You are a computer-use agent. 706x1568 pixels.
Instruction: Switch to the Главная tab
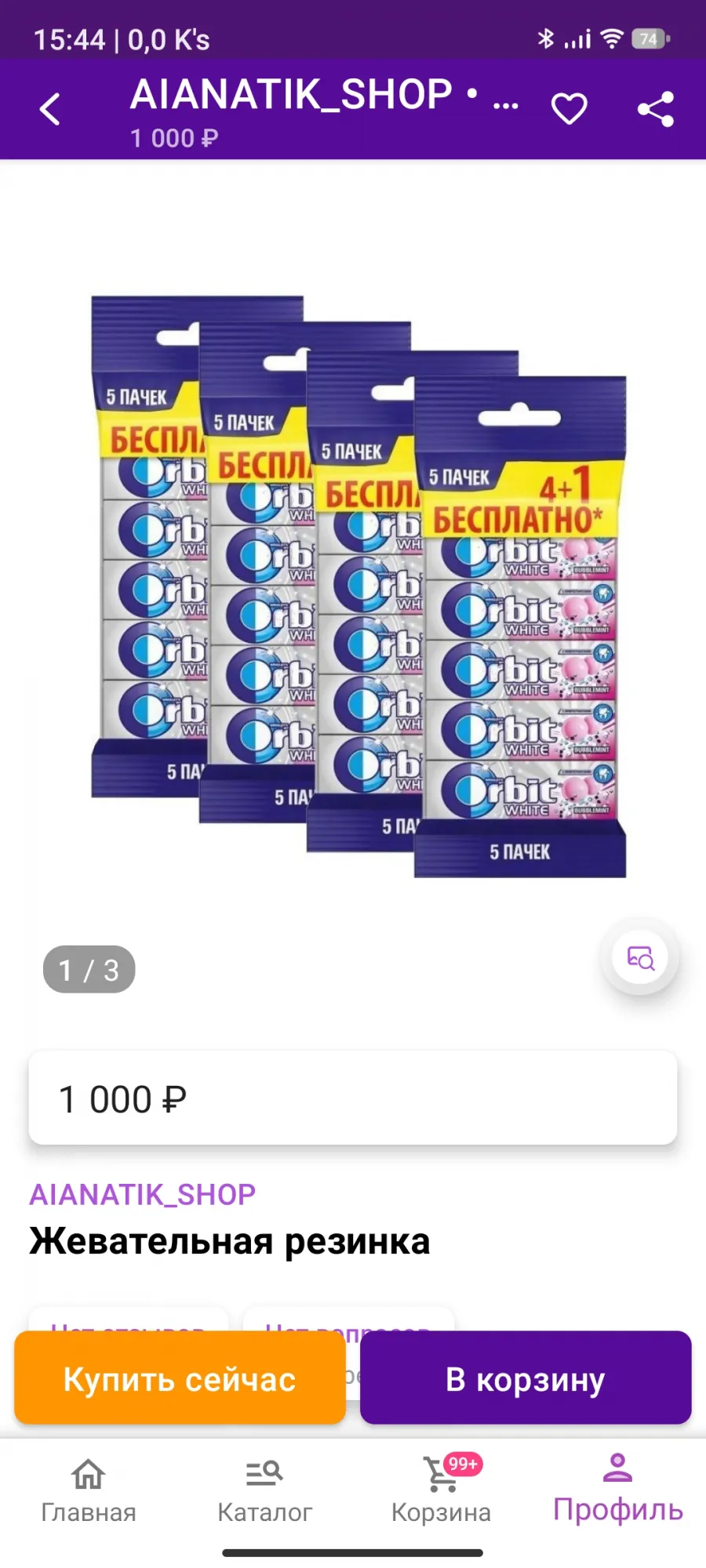pyautogui.click(x=89, y=1491)
